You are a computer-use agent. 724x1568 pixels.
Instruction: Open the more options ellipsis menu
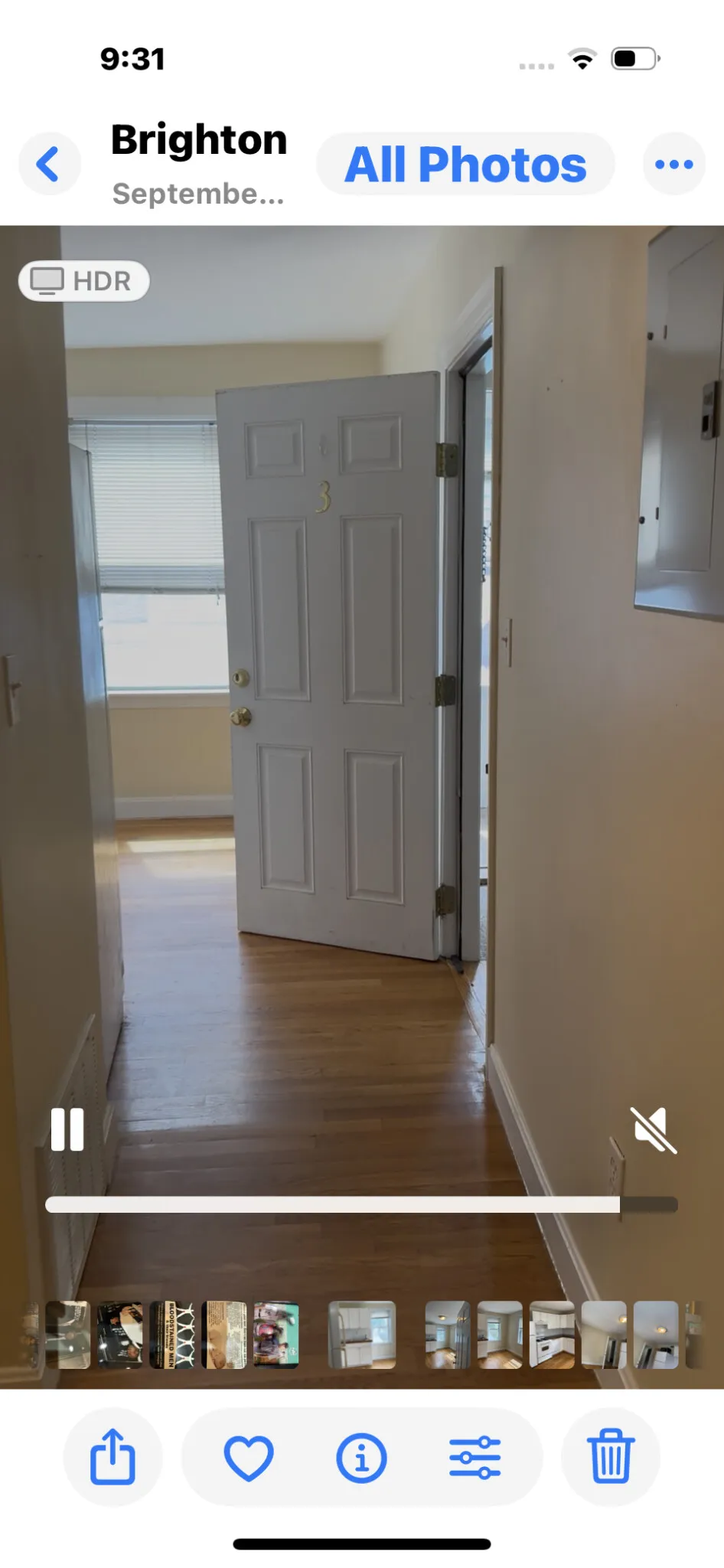tap(673, 164)
